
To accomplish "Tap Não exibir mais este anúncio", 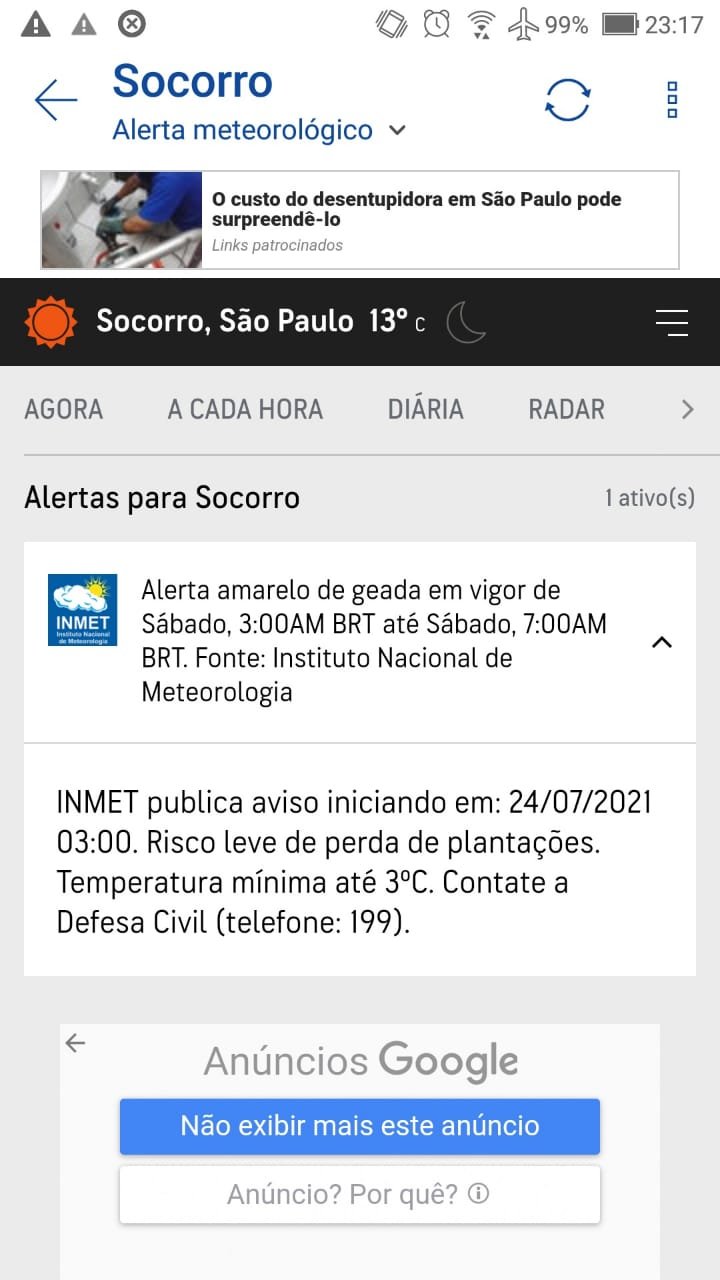I will tap(360, 1126).
